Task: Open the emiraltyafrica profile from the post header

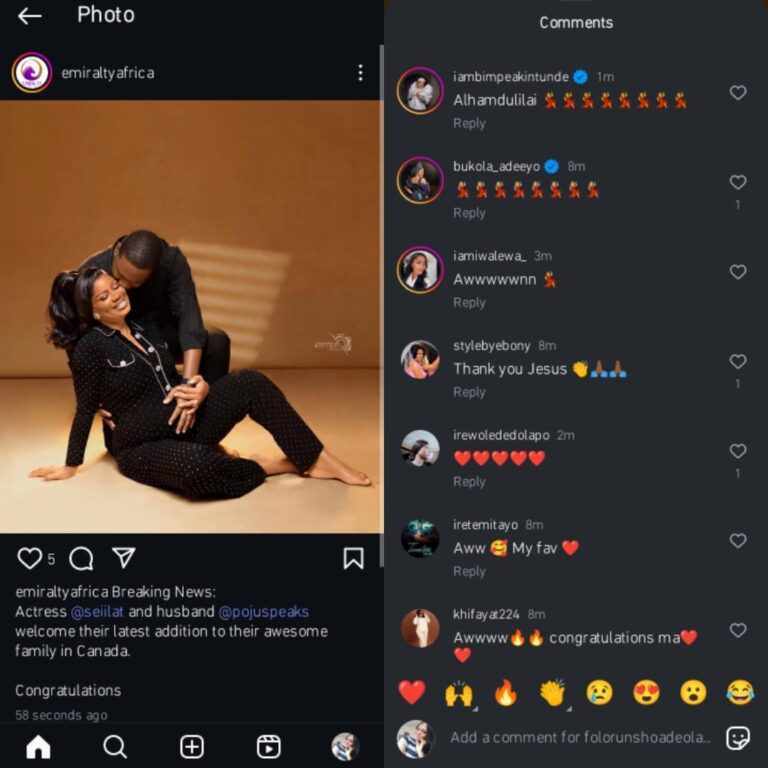Action: 107,73
